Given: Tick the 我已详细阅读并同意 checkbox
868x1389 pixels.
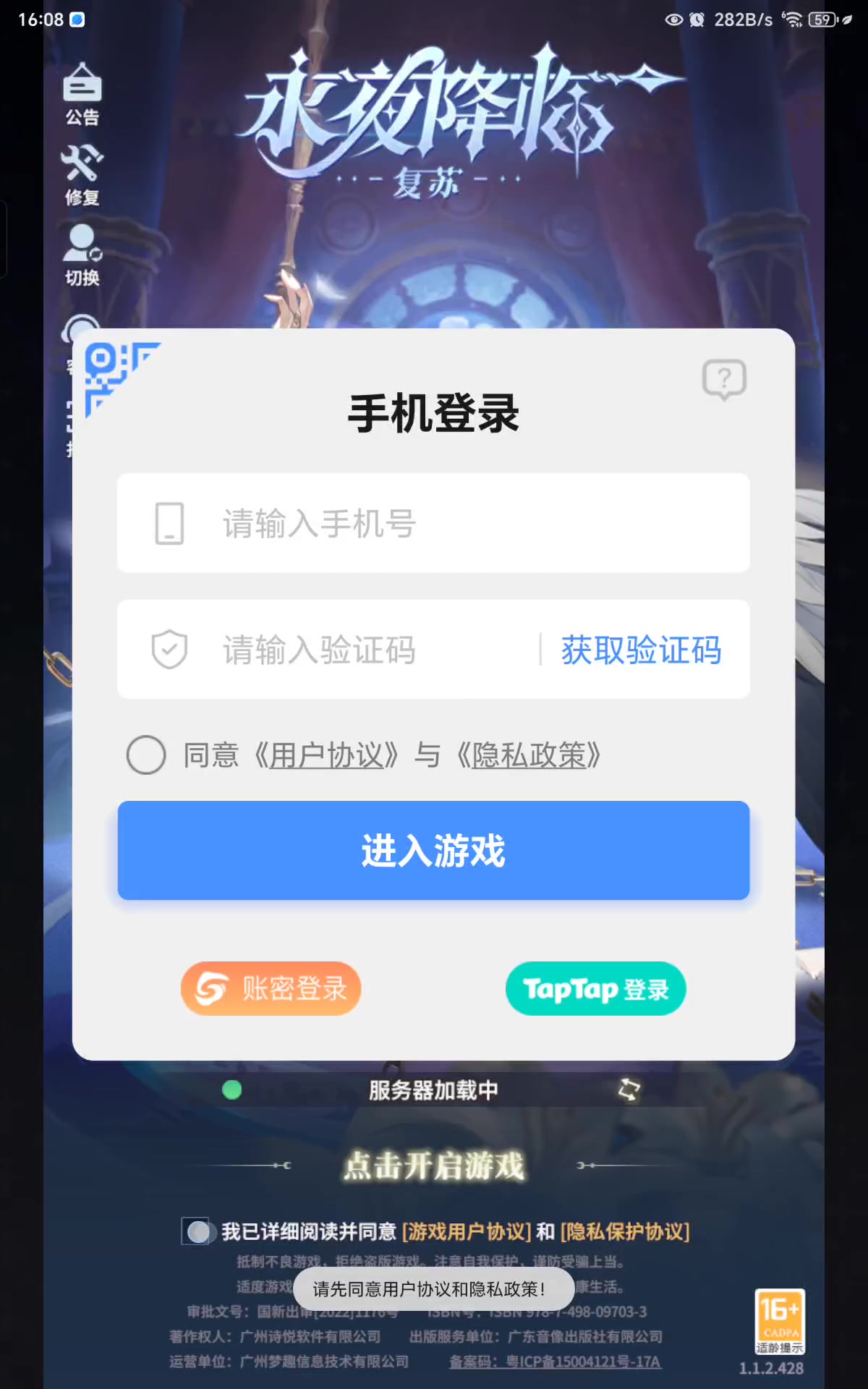Looking at the screenshot, I should pyautogui.click(x=197, y=1231).
